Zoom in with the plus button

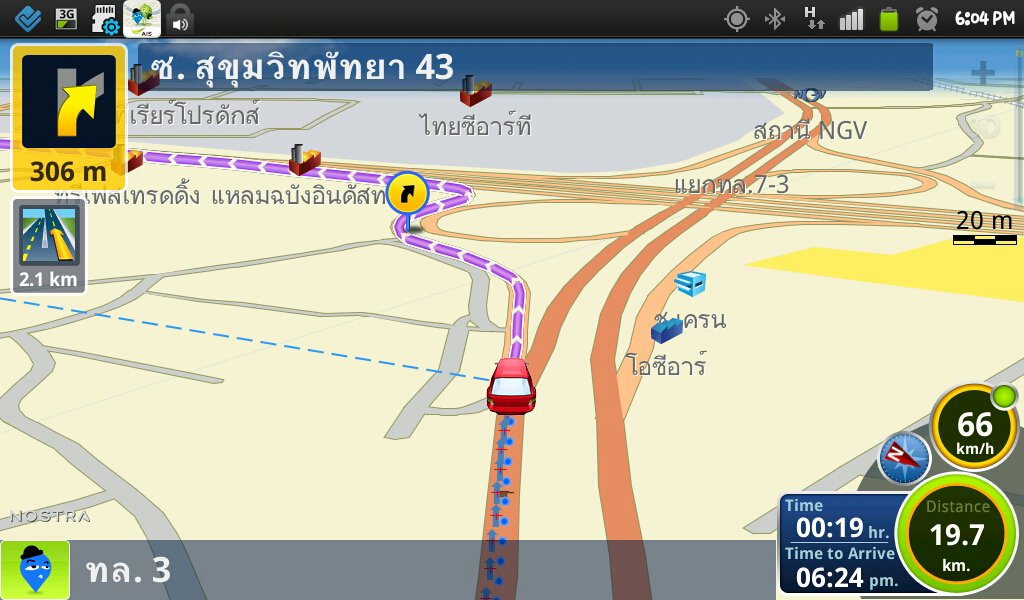pos(984,73)
